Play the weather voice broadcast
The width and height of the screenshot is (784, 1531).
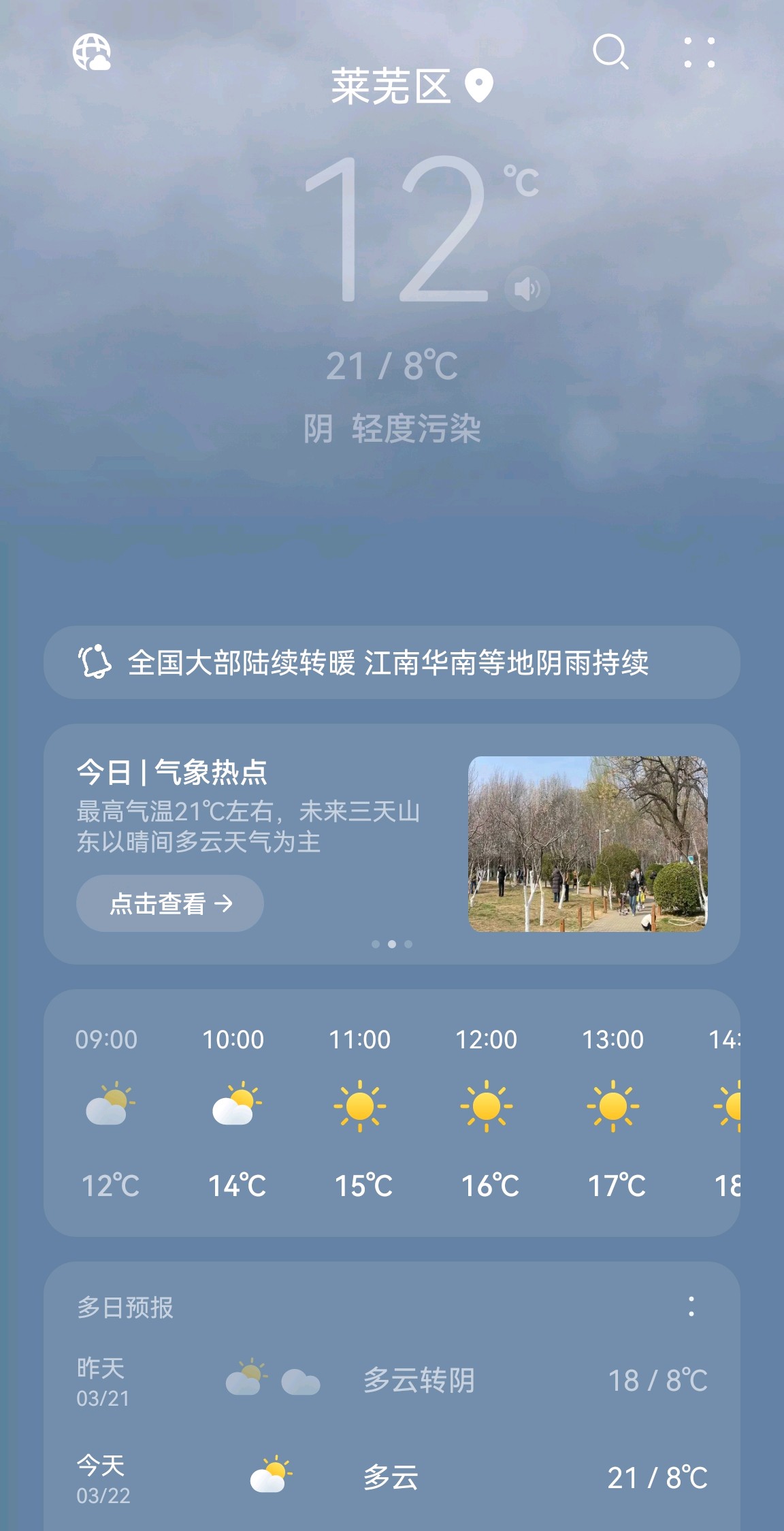pos(527,289)
